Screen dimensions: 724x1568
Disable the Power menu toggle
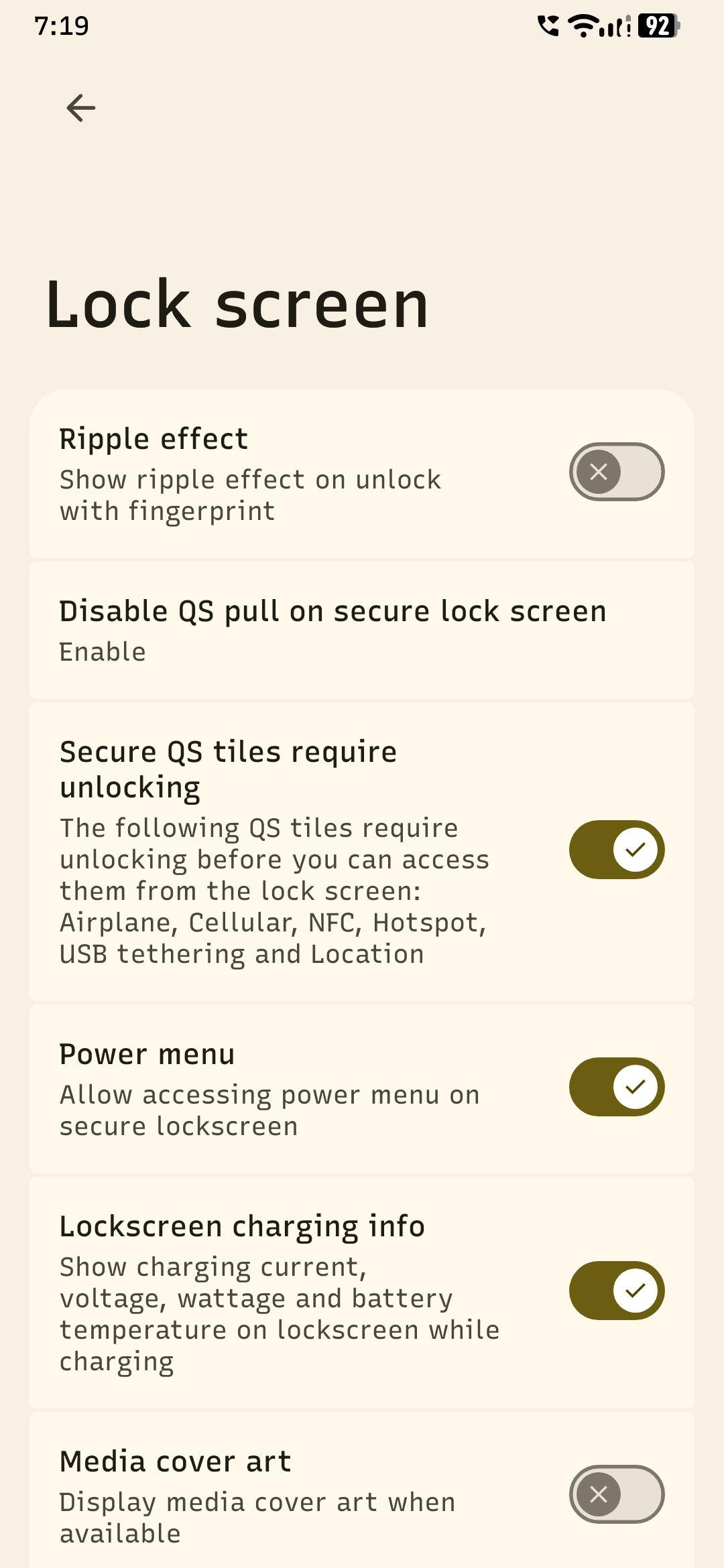point(617,1087)
